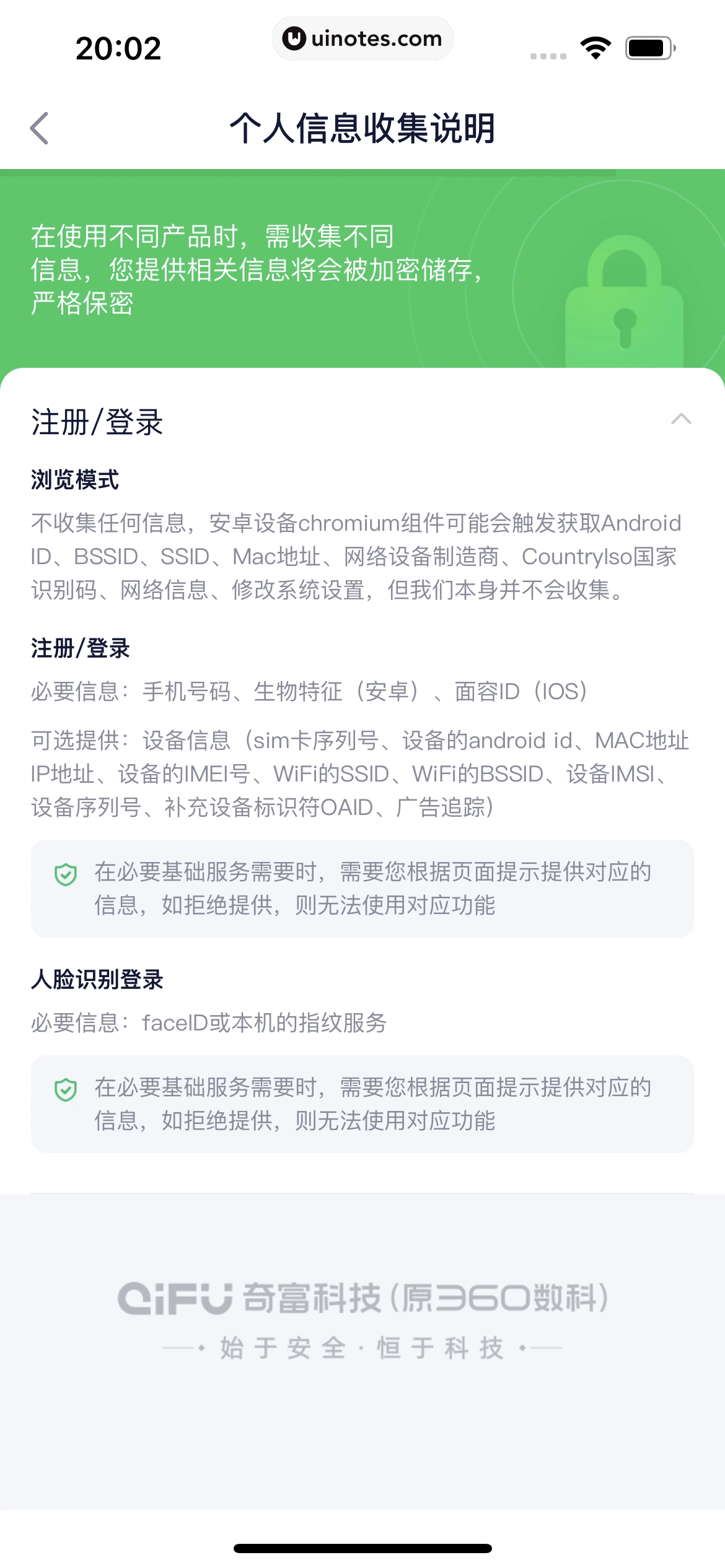
Task: Go back from 个人信息收集说明 page
Action: [x=40, y=128]
